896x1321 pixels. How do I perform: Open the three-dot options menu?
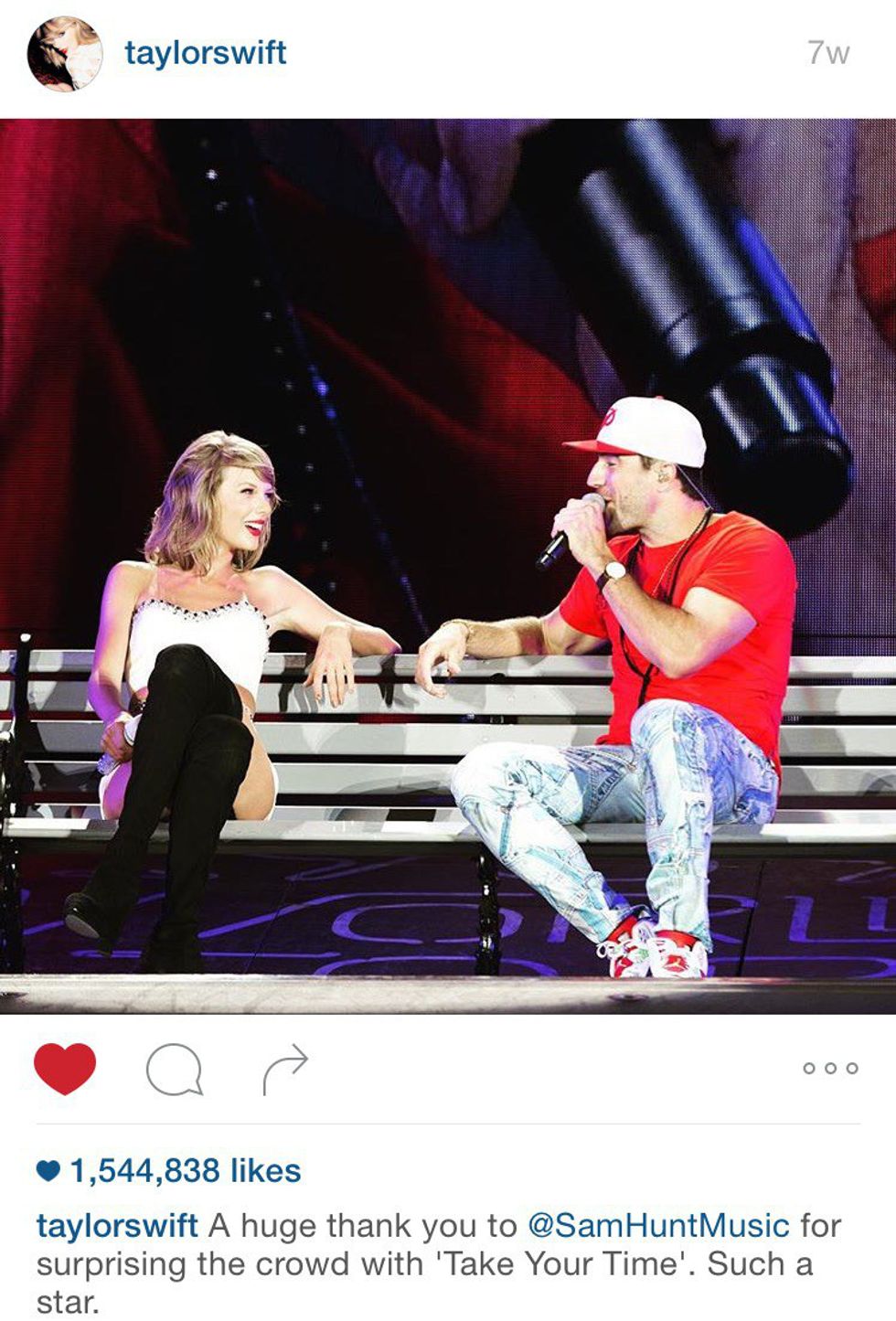(829, 1068)
